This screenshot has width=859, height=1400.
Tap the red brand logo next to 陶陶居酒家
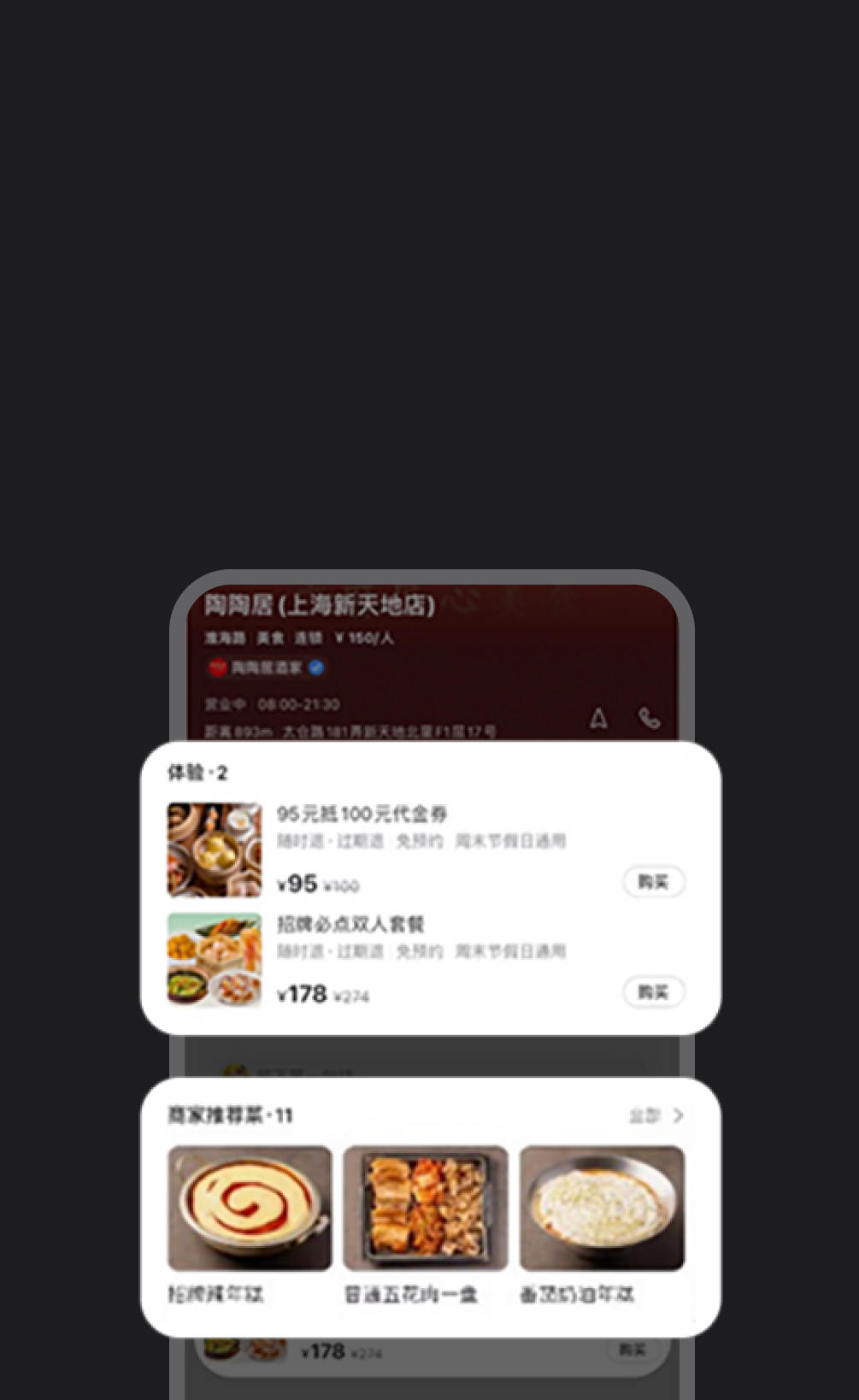(216, 668)
